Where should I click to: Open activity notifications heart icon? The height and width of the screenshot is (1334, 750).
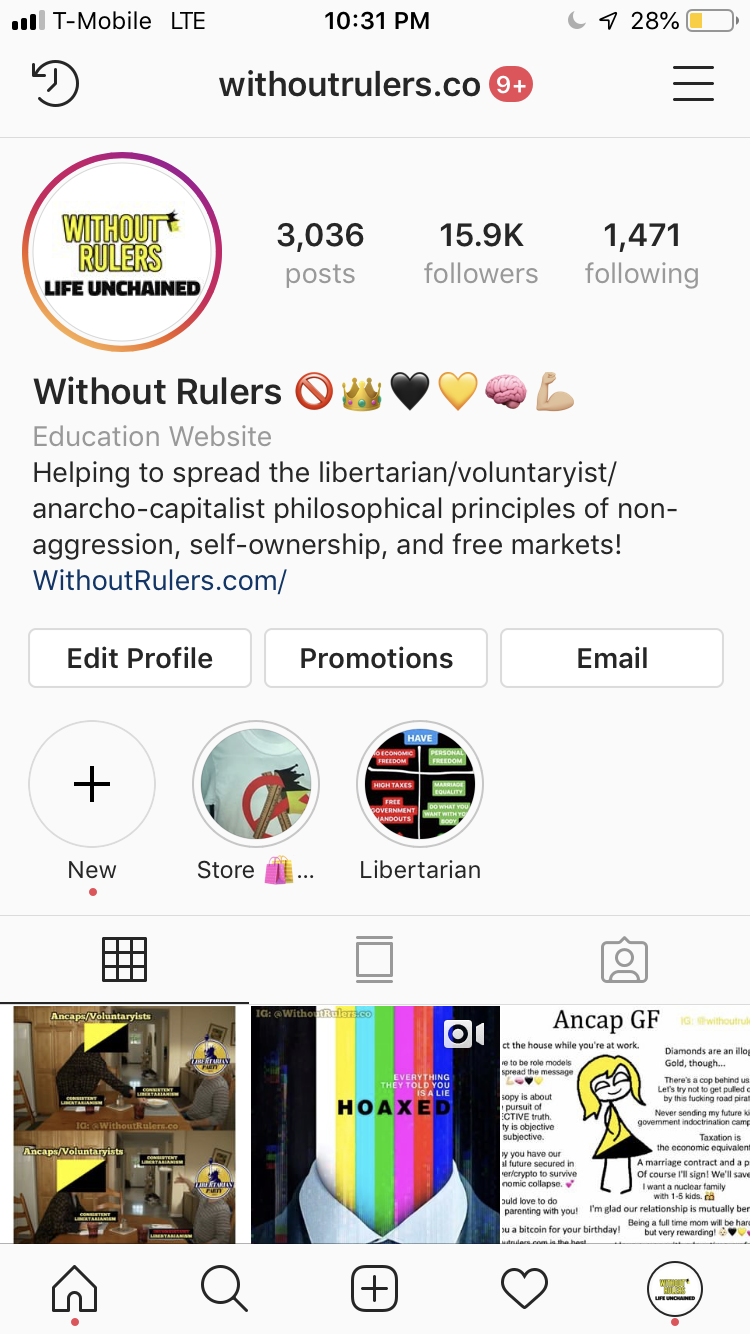click(524, 1288)
